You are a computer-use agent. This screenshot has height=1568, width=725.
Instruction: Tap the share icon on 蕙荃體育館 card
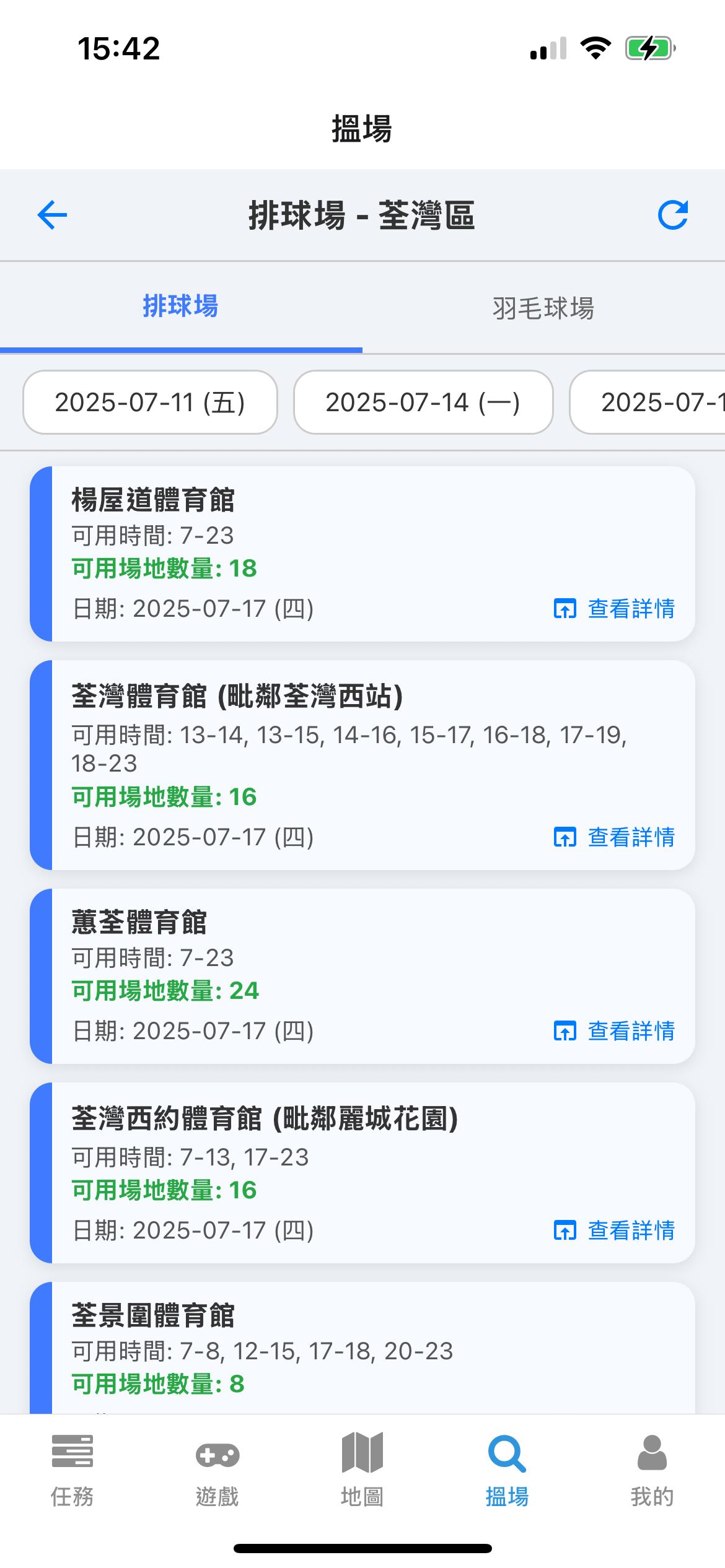pyautogui.click(x=565, y=1030)
